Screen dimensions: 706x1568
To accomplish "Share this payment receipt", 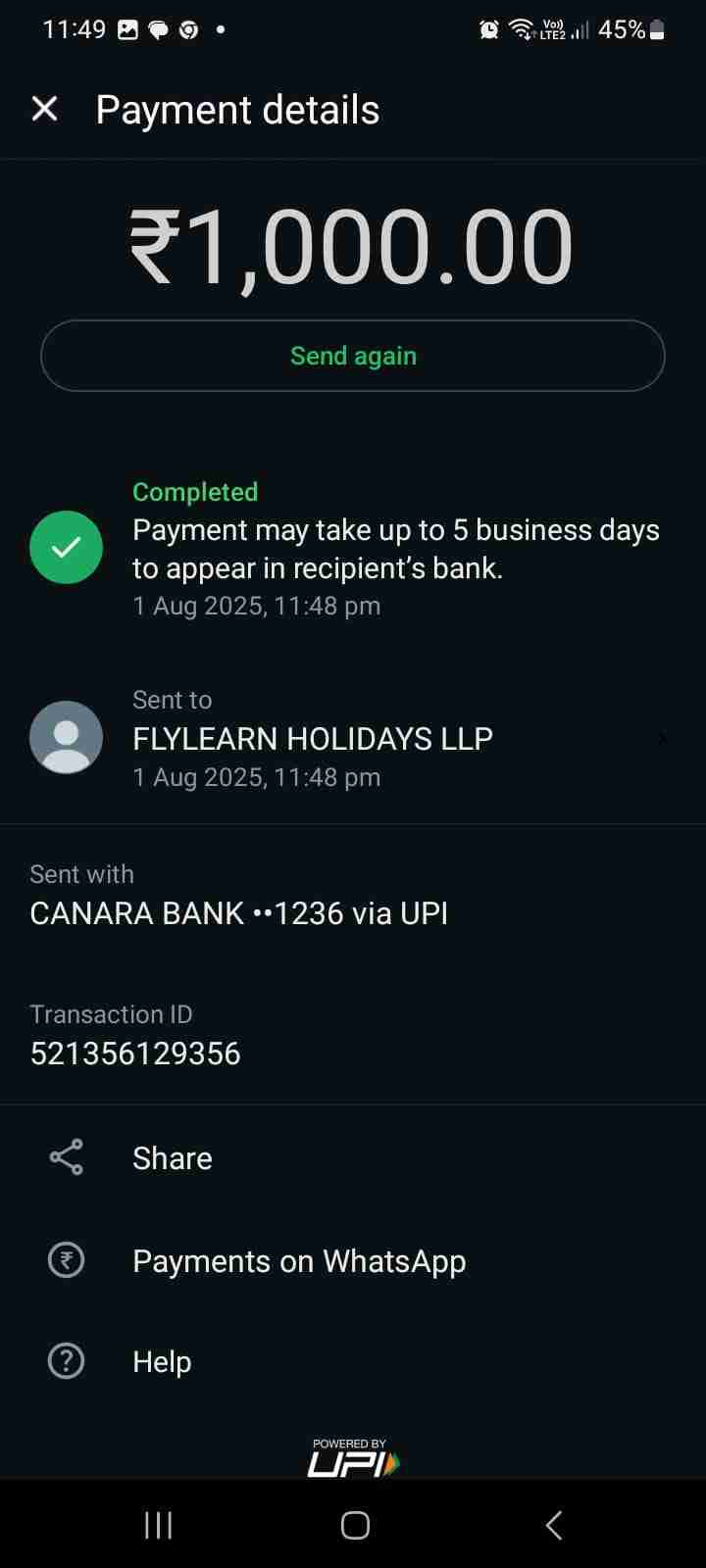I will click(172, 1158).
